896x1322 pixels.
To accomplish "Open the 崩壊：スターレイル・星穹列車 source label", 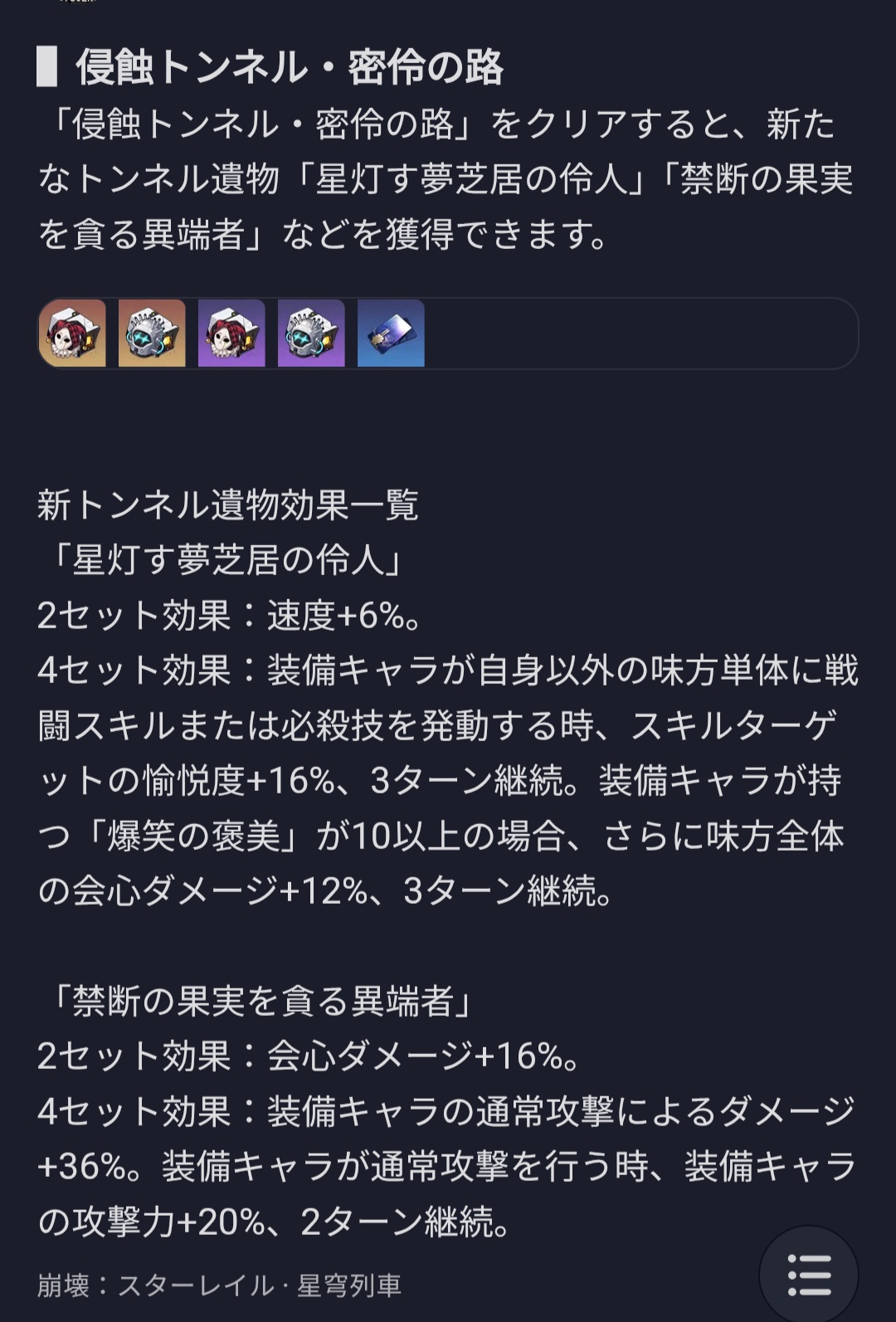I will tap(220, 1285).
